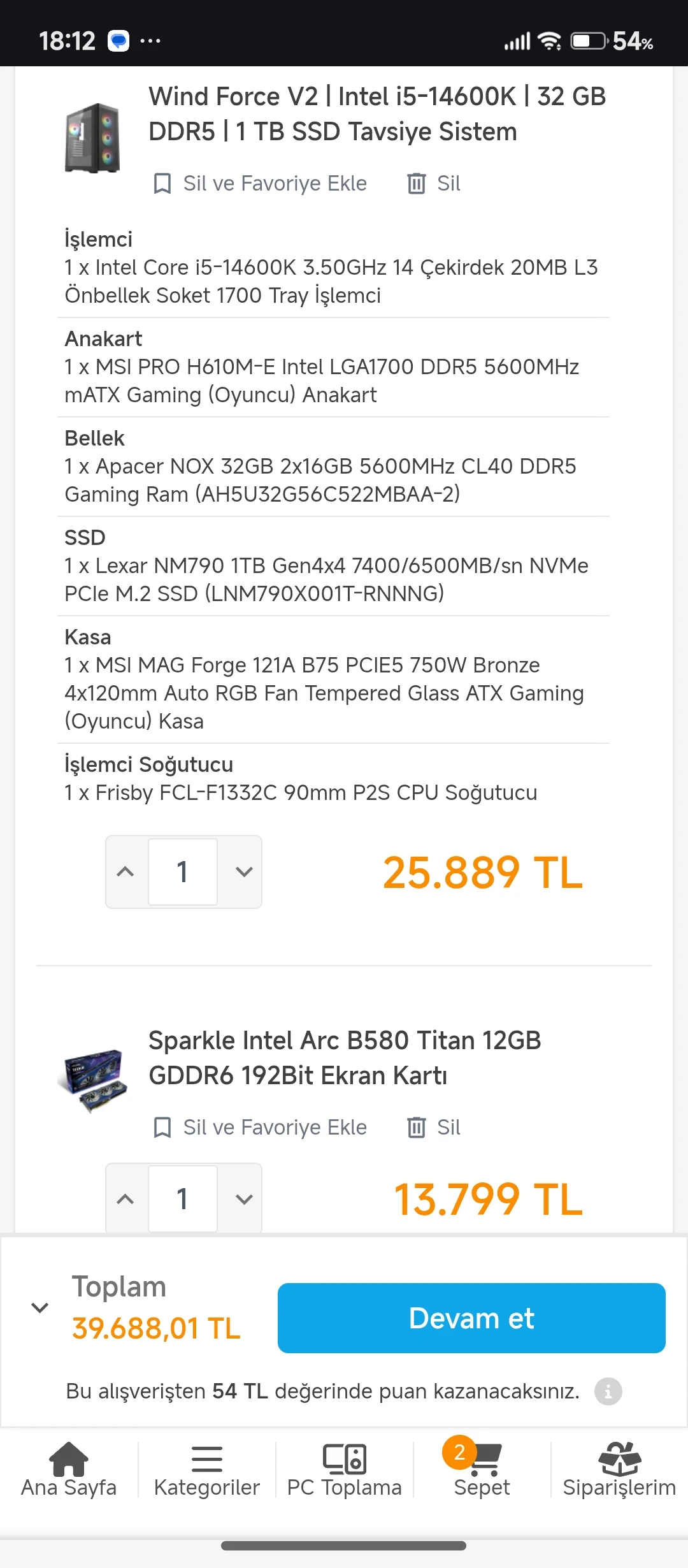Delete the Wind Force V2 system from cart
688x1568 pixels.
click(x=434, y=184)
